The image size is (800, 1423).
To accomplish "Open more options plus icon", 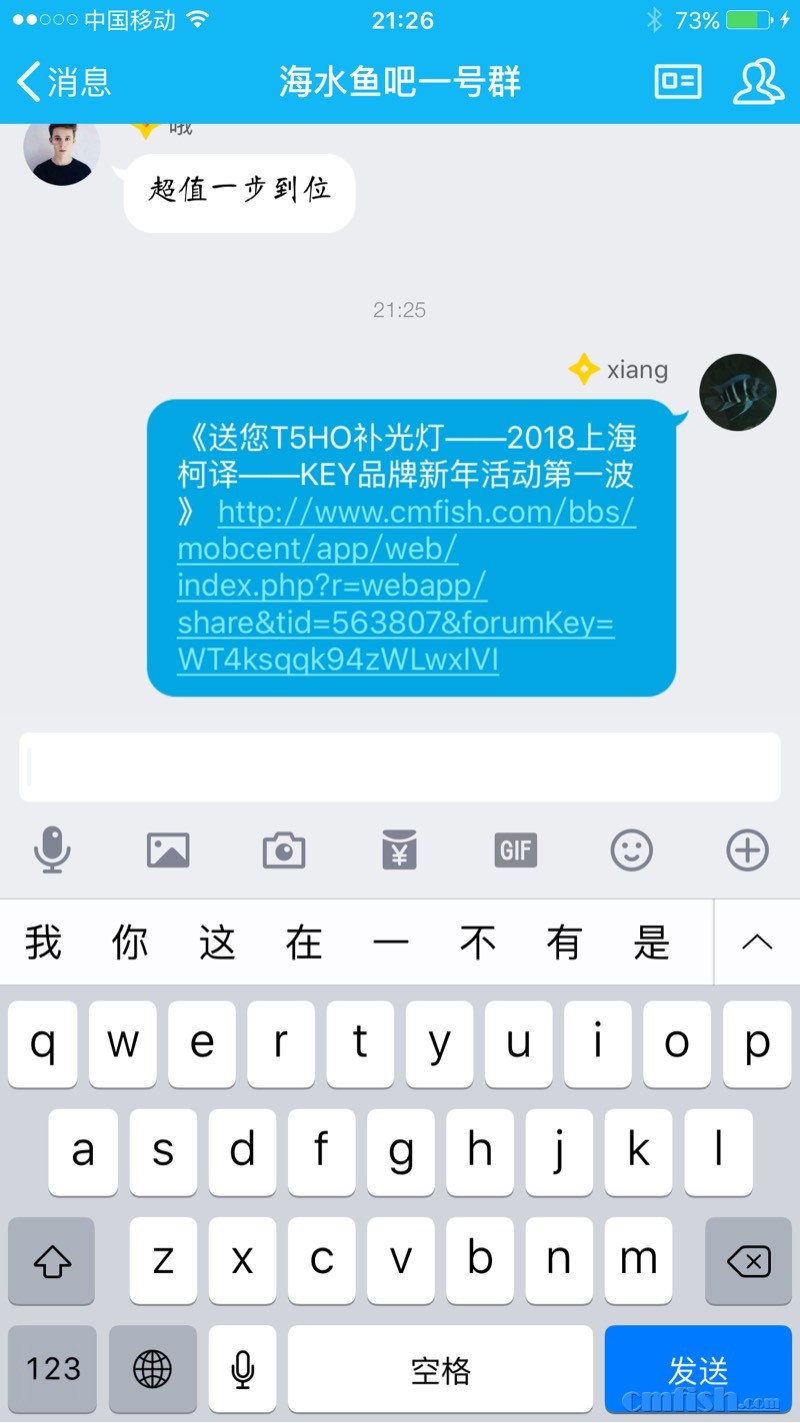I will pos(747,851).
